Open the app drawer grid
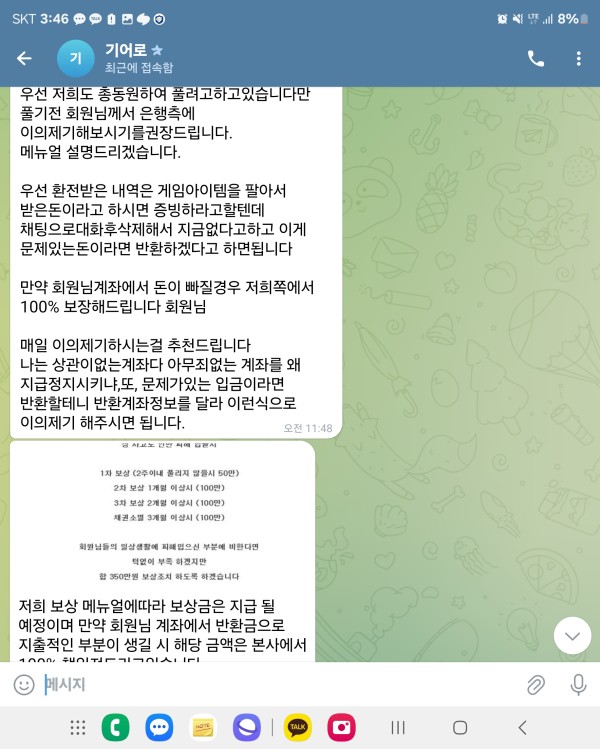 click(77, 727)
